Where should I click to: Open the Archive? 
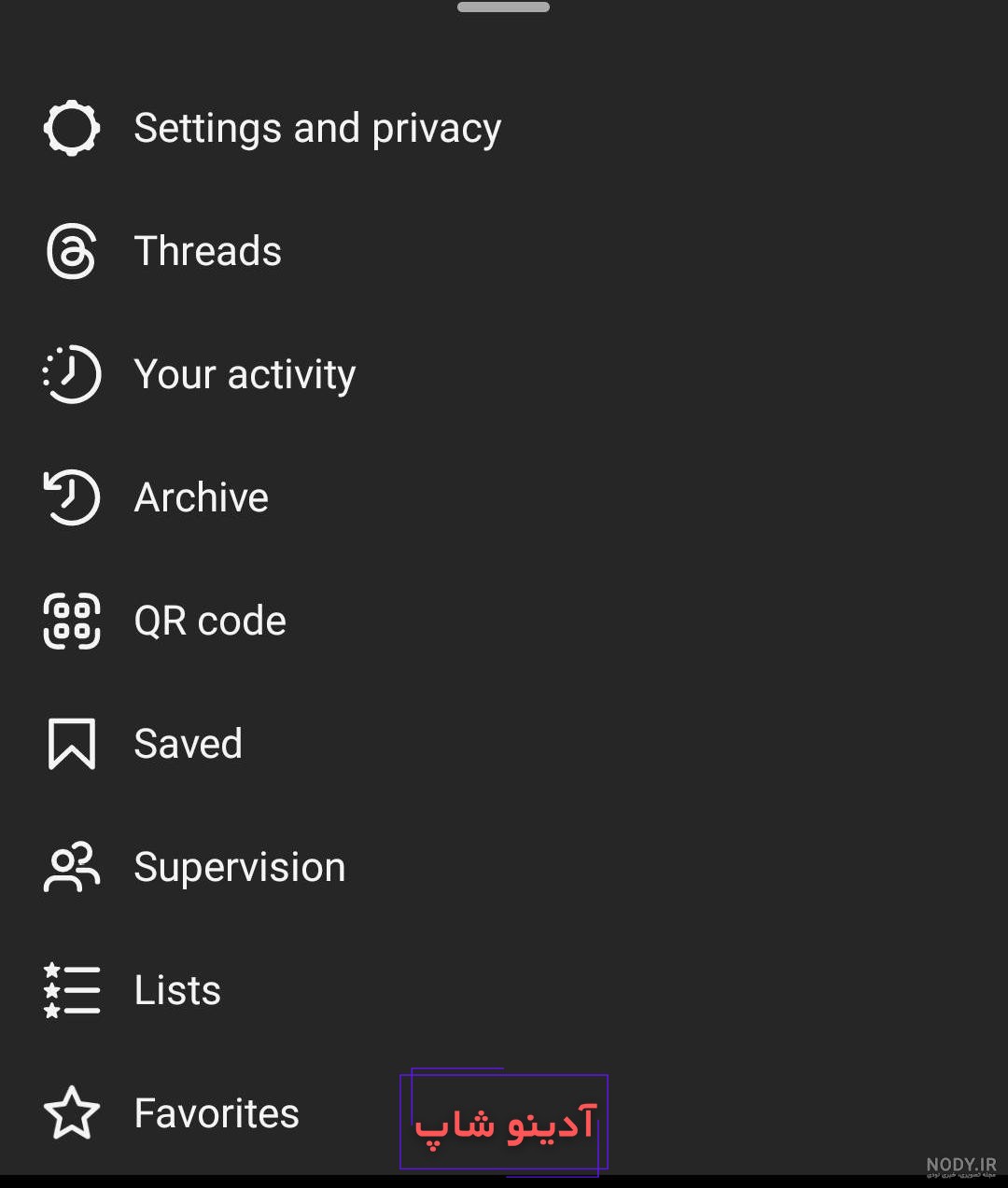pos(201,497)
